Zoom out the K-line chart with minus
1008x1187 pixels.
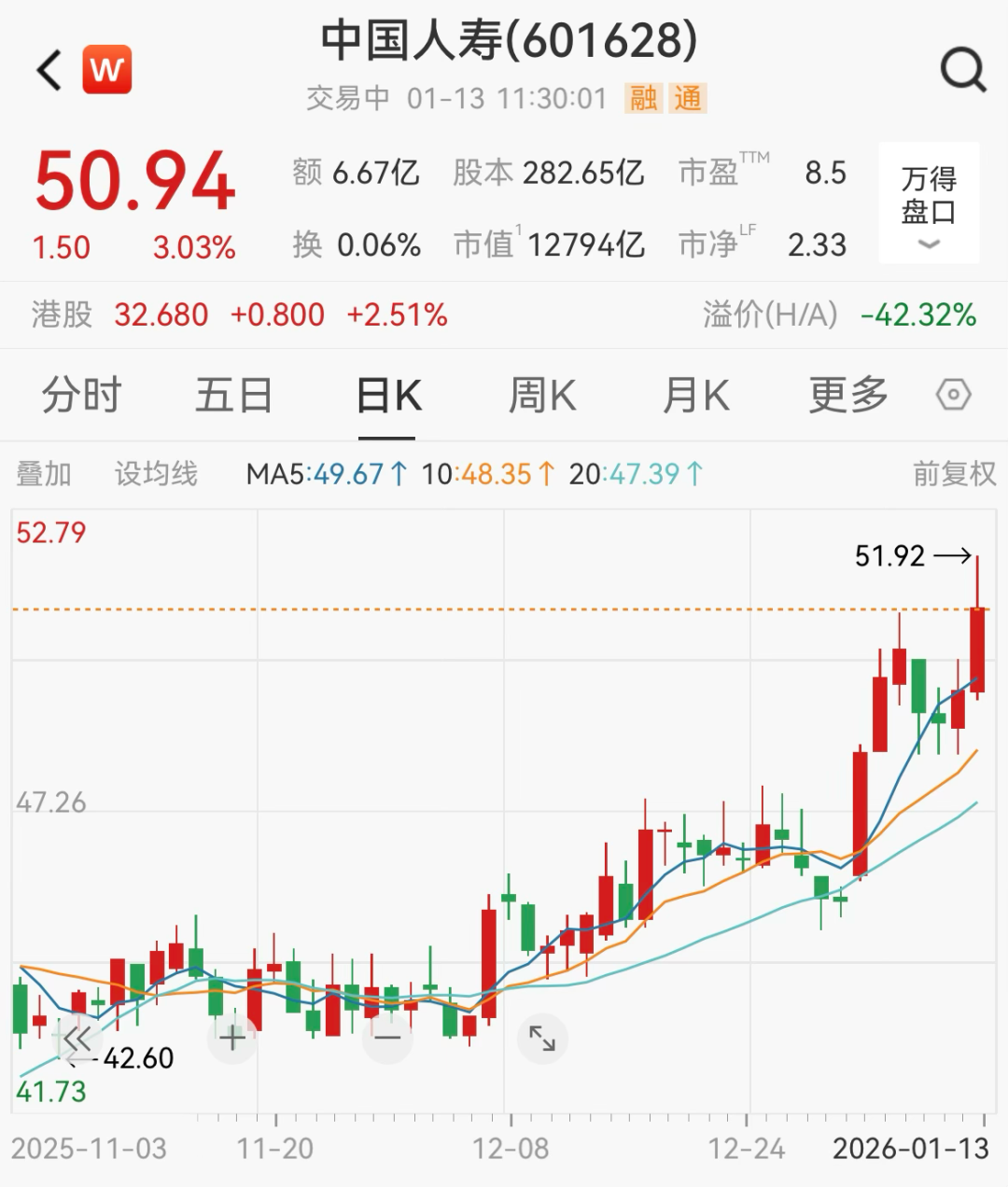pyautogui.click(x=387, y=1038)
